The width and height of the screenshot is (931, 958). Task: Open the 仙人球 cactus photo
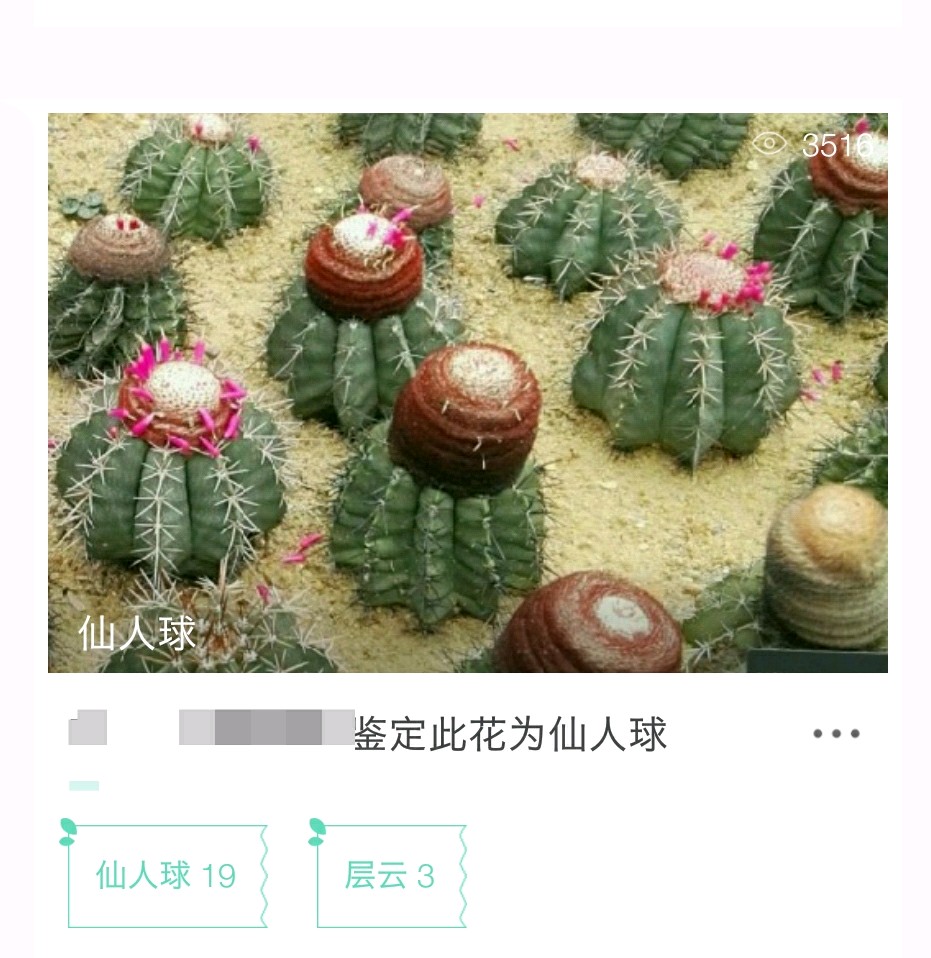pos(467,392)
